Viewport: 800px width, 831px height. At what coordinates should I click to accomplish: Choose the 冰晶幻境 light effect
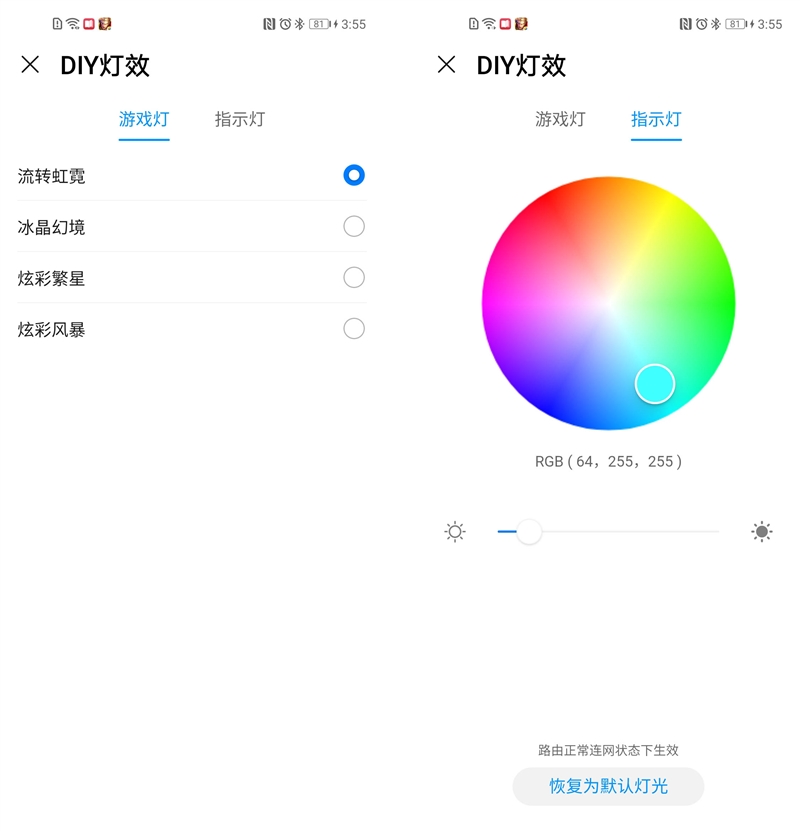(x=353, y=227)
